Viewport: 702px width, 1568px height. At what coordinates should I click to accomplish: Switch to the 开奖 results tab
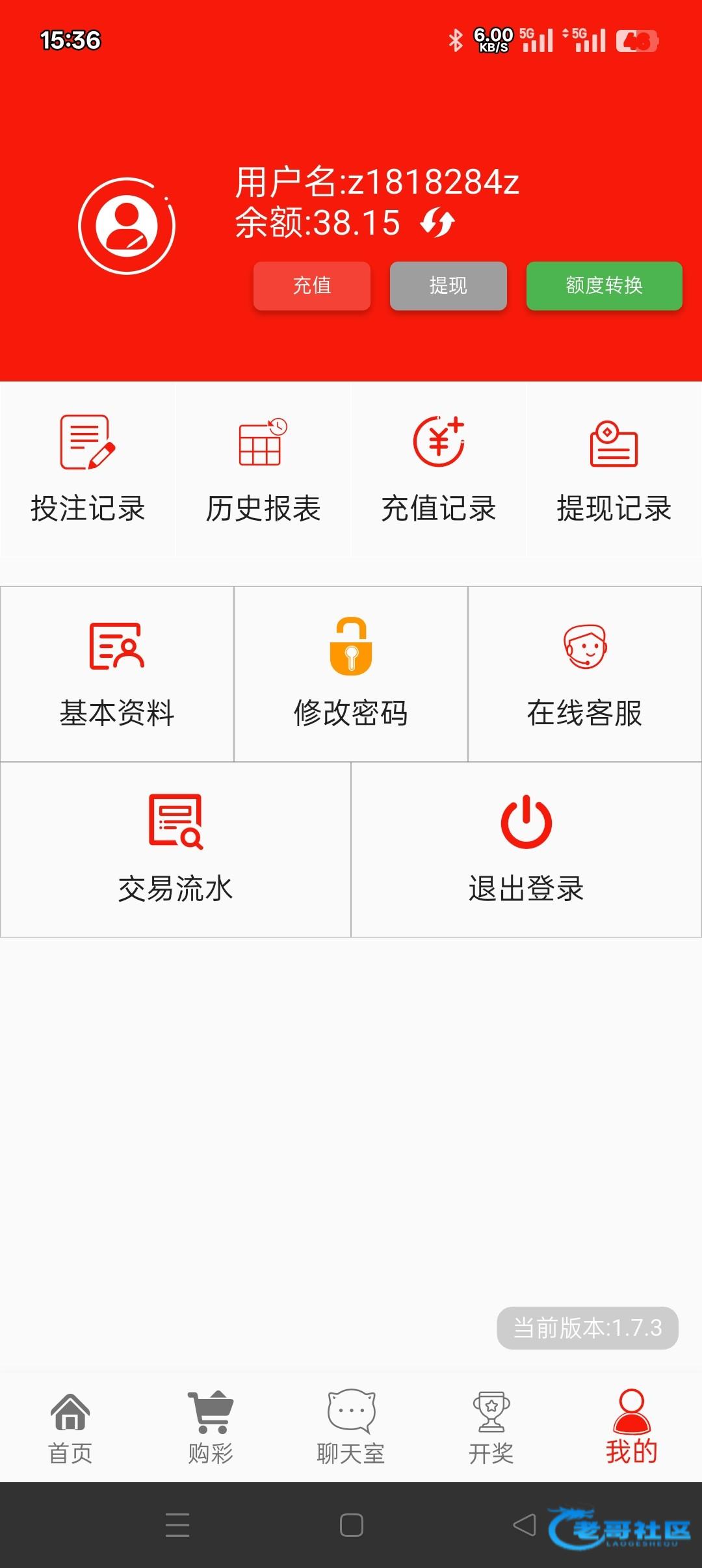click(491, 1428)
